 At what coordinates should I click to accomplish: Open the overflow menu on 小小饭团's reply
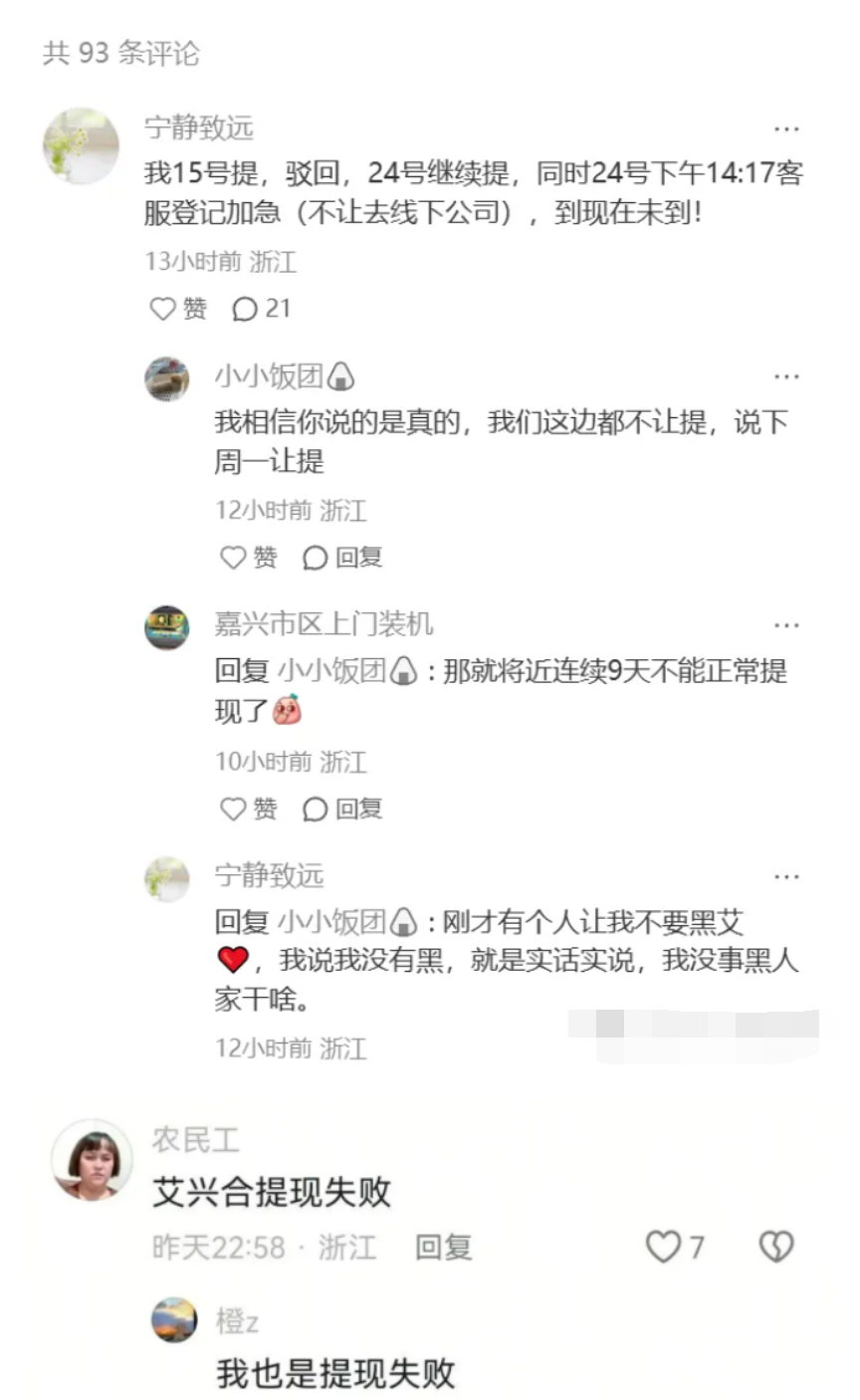[x=786, y=377]
